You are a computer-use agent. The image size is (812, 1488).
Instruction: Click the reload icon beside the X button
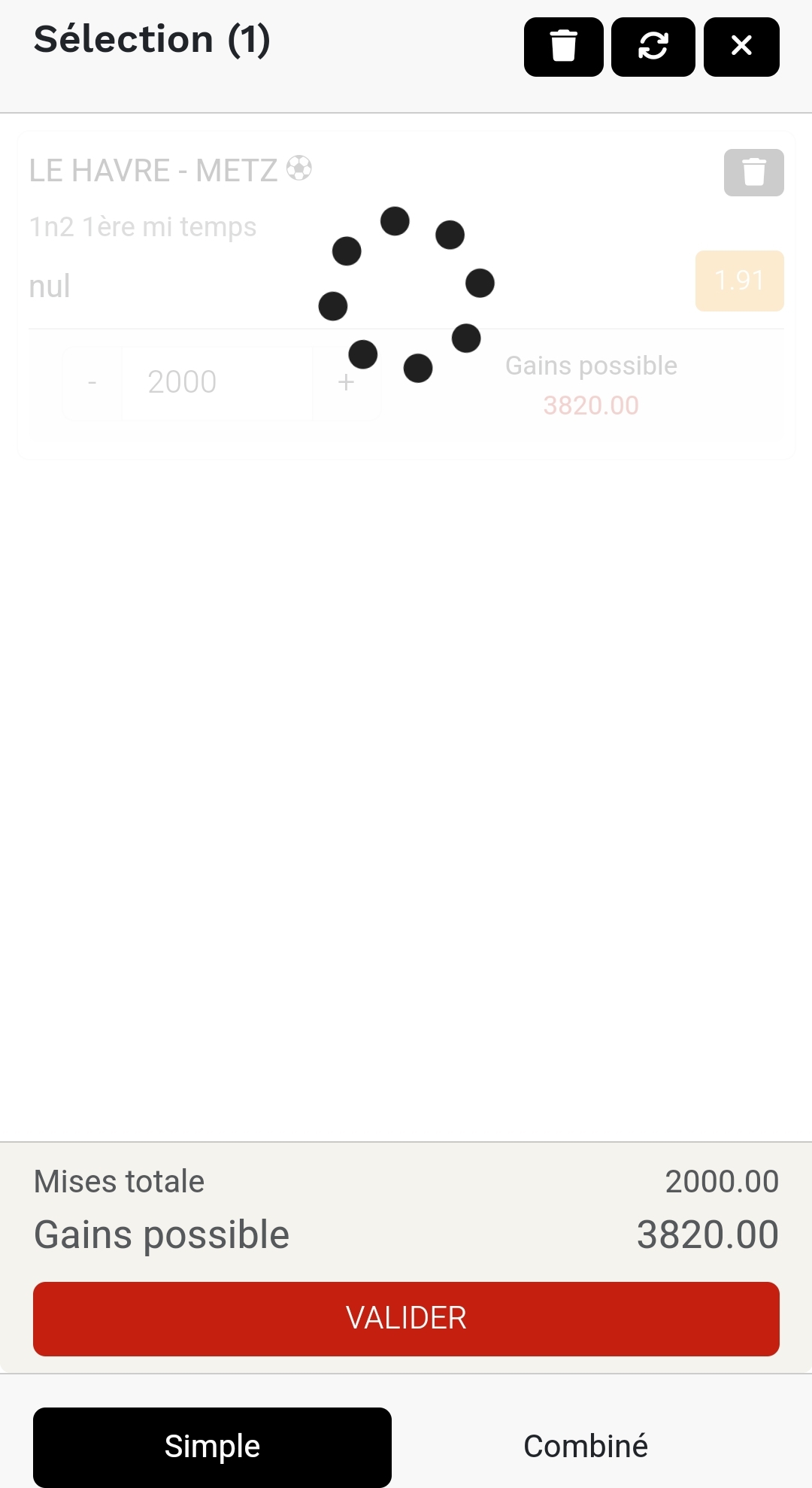coord(652,47)
